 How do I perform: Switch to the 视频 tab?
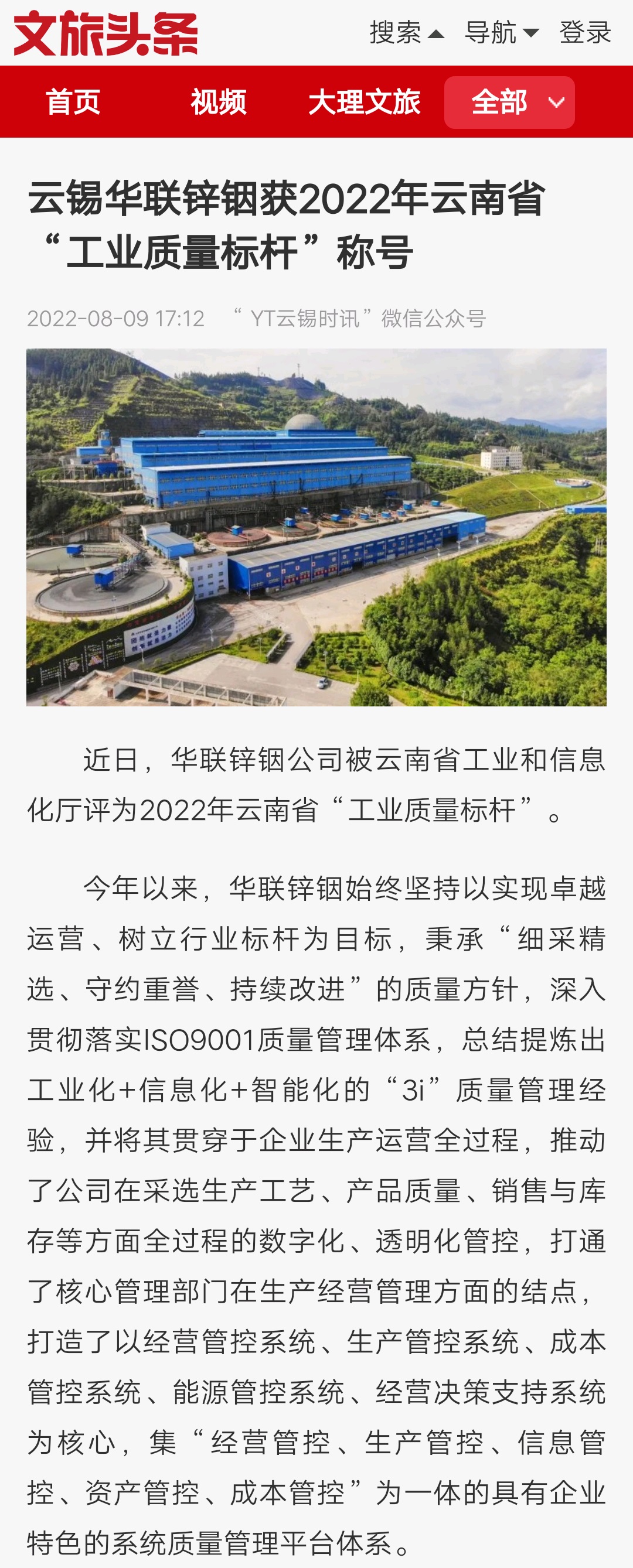[x=218, y=102]
